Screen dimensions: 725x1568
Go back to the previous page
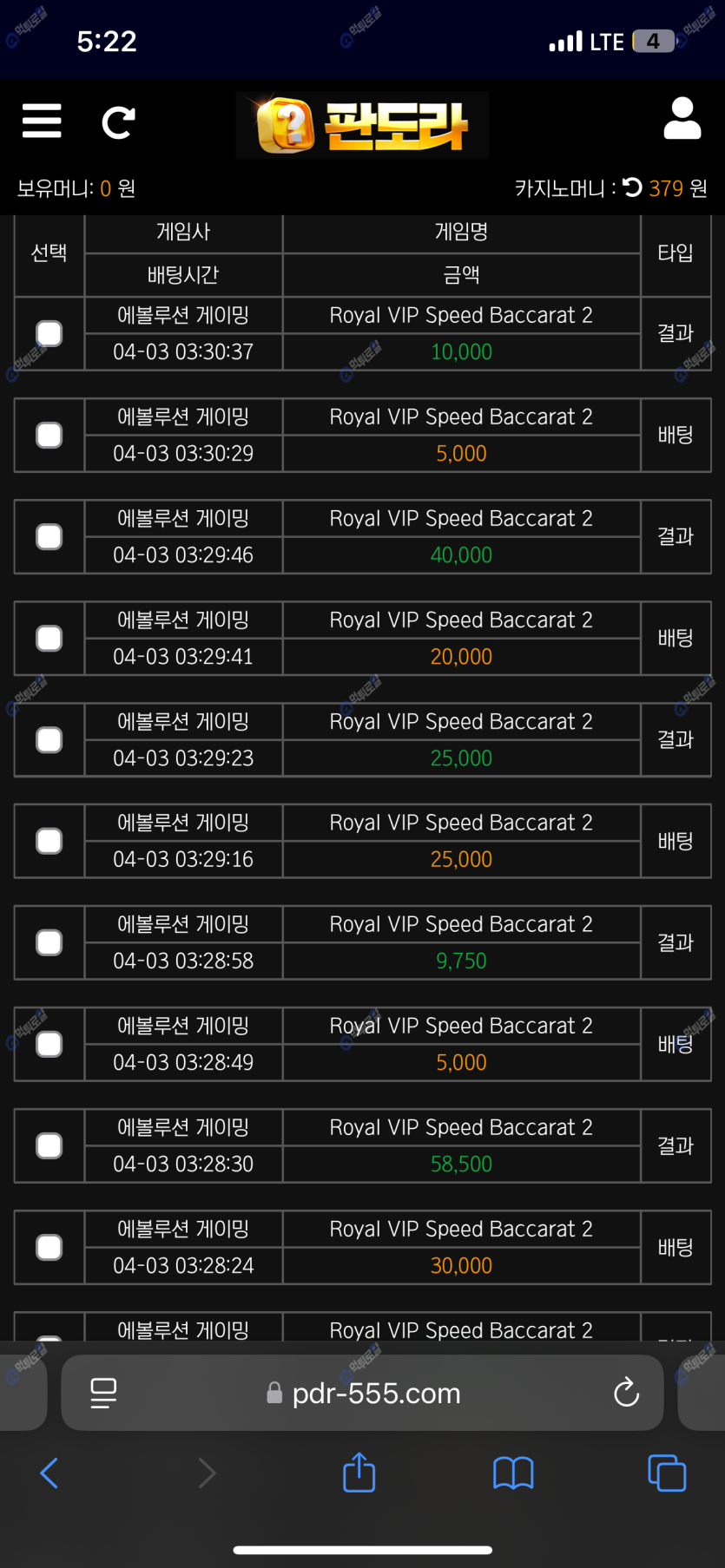pos(49,1473)
